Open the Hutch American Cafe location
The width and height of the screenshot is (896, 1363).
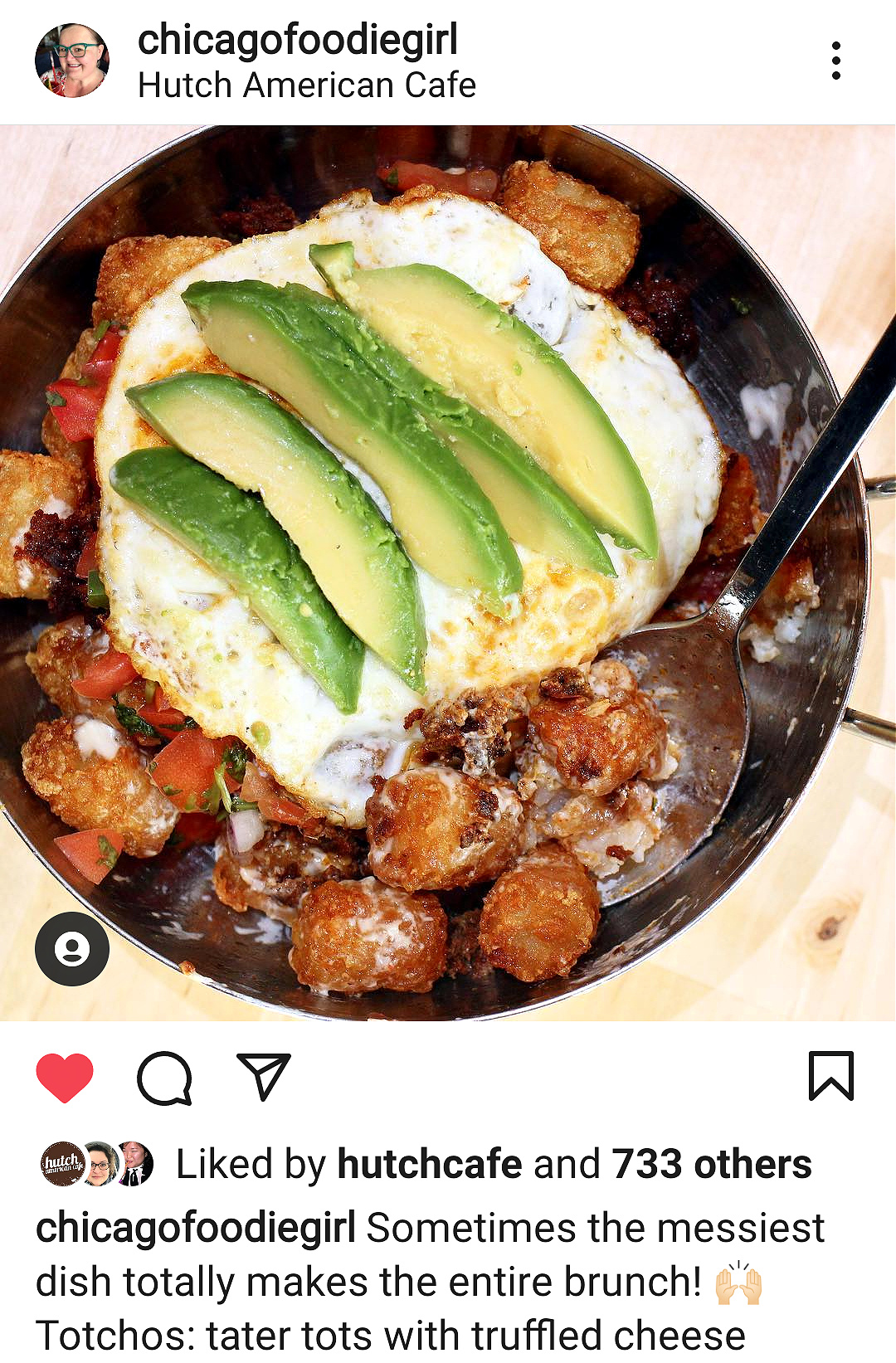pyautogui.click(x=307, y=85)
